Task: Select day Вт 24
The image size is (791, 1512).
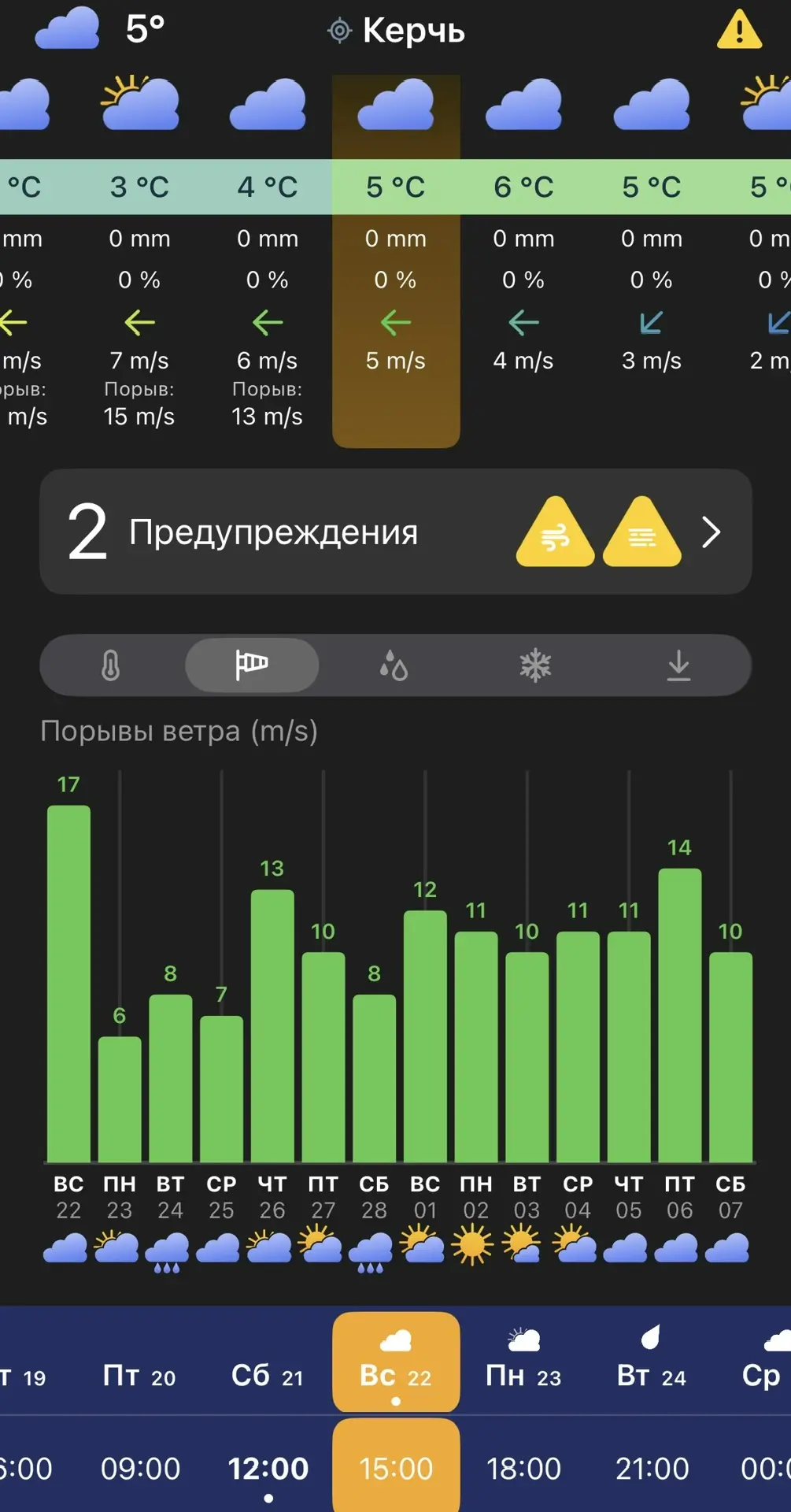Action: 652,1362
